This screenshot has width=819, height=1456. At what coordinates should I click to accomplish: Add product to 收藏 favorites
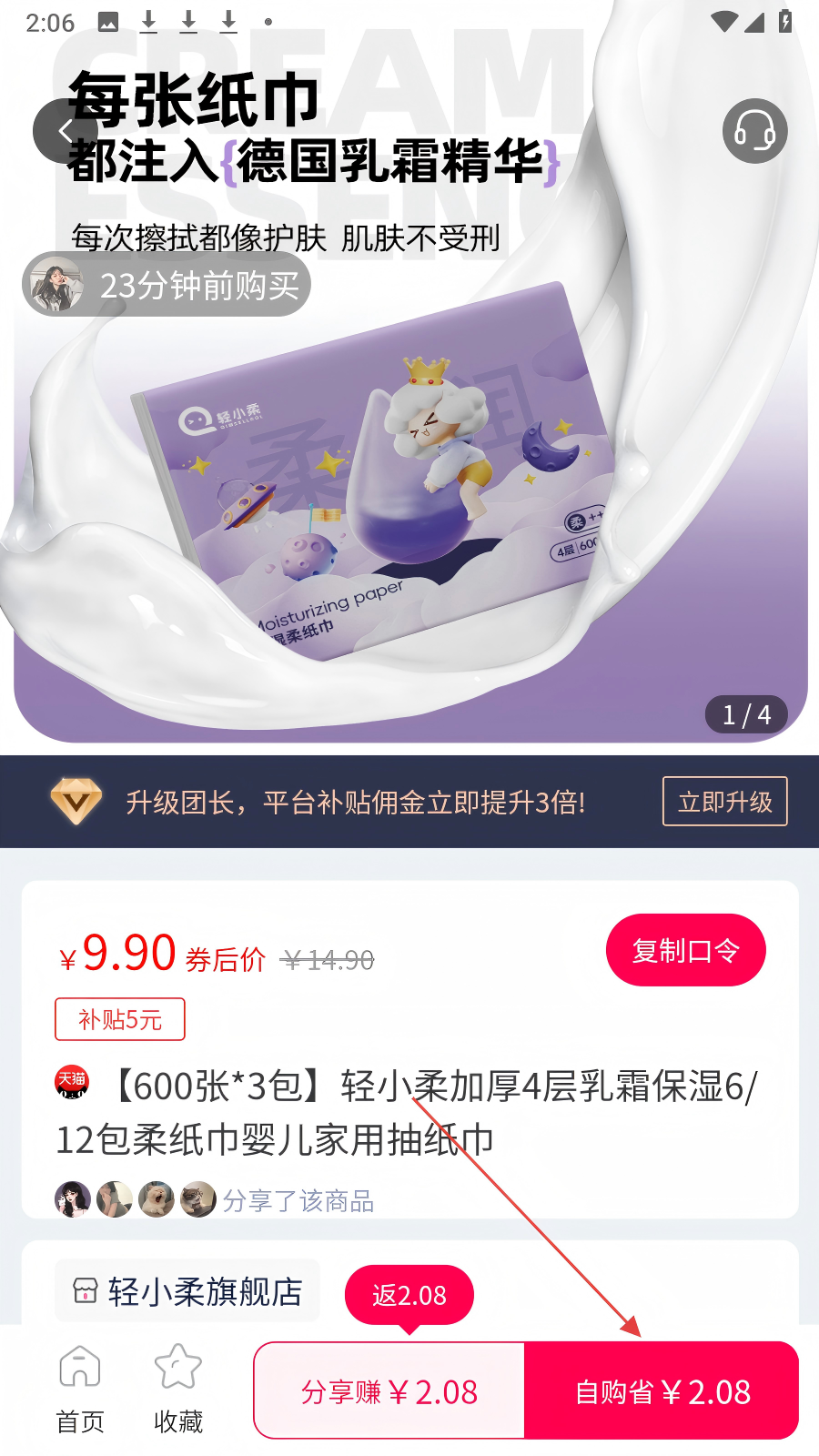(x=177, y=1389)
